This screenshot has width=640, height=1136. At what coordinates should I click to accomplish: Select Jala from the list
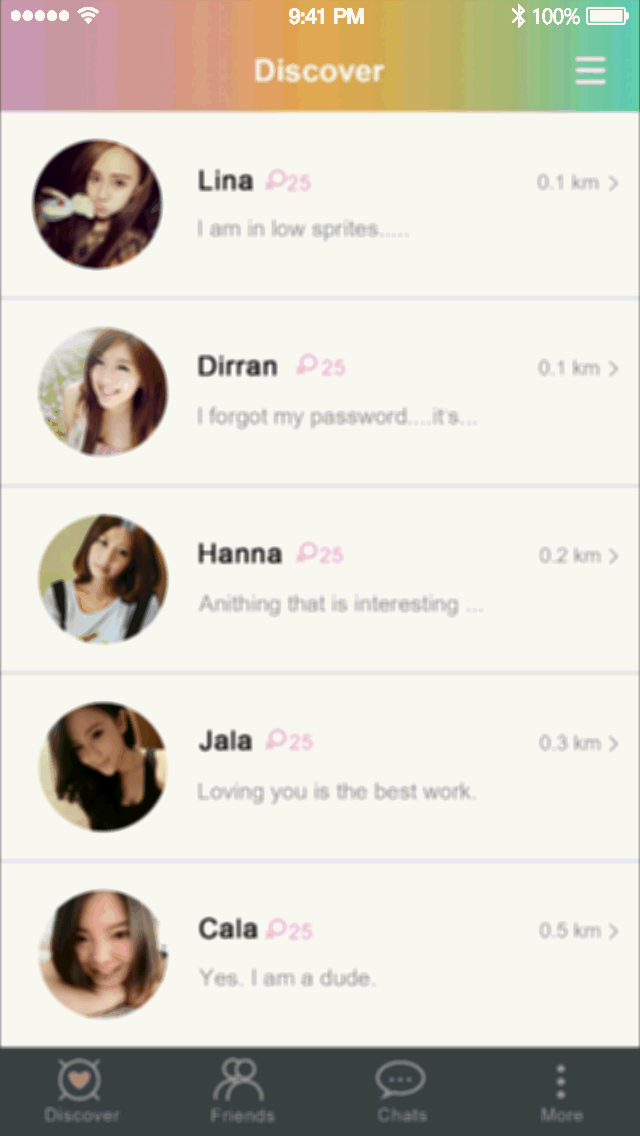click(320, 767)
